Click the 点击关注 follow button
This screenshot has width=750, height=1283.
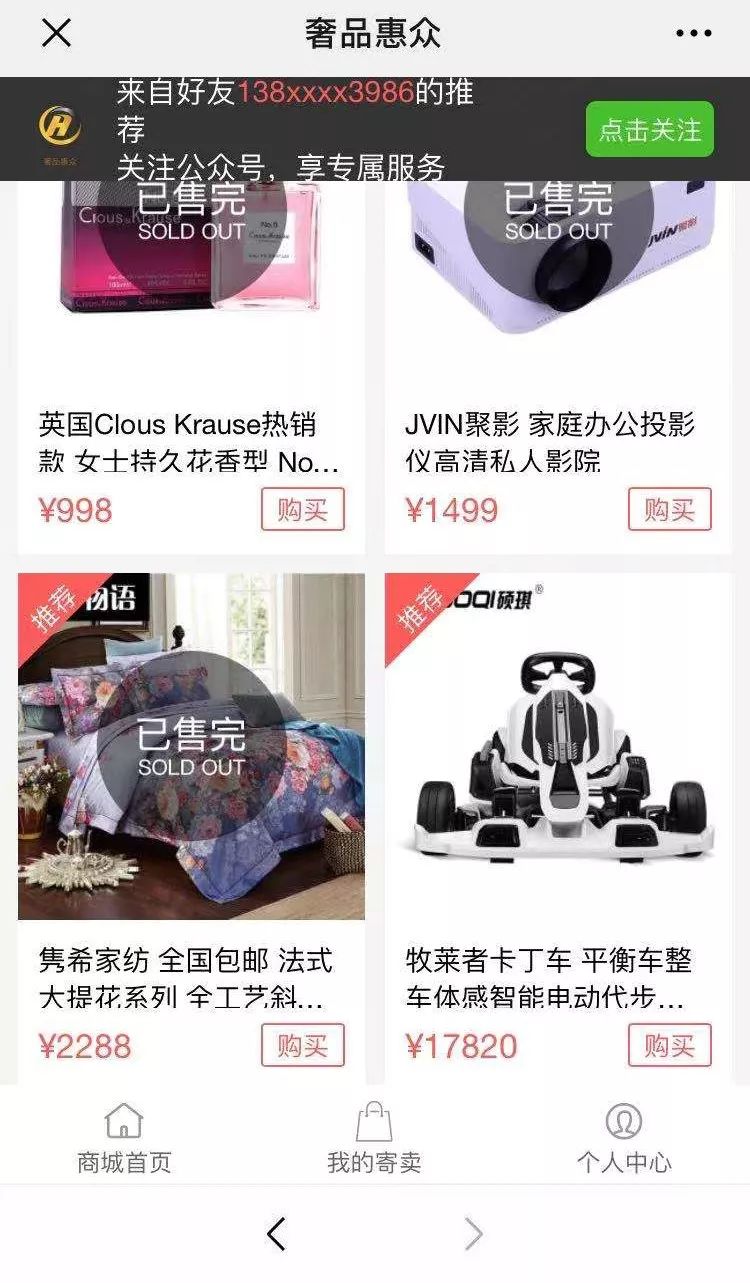[649, 131]
